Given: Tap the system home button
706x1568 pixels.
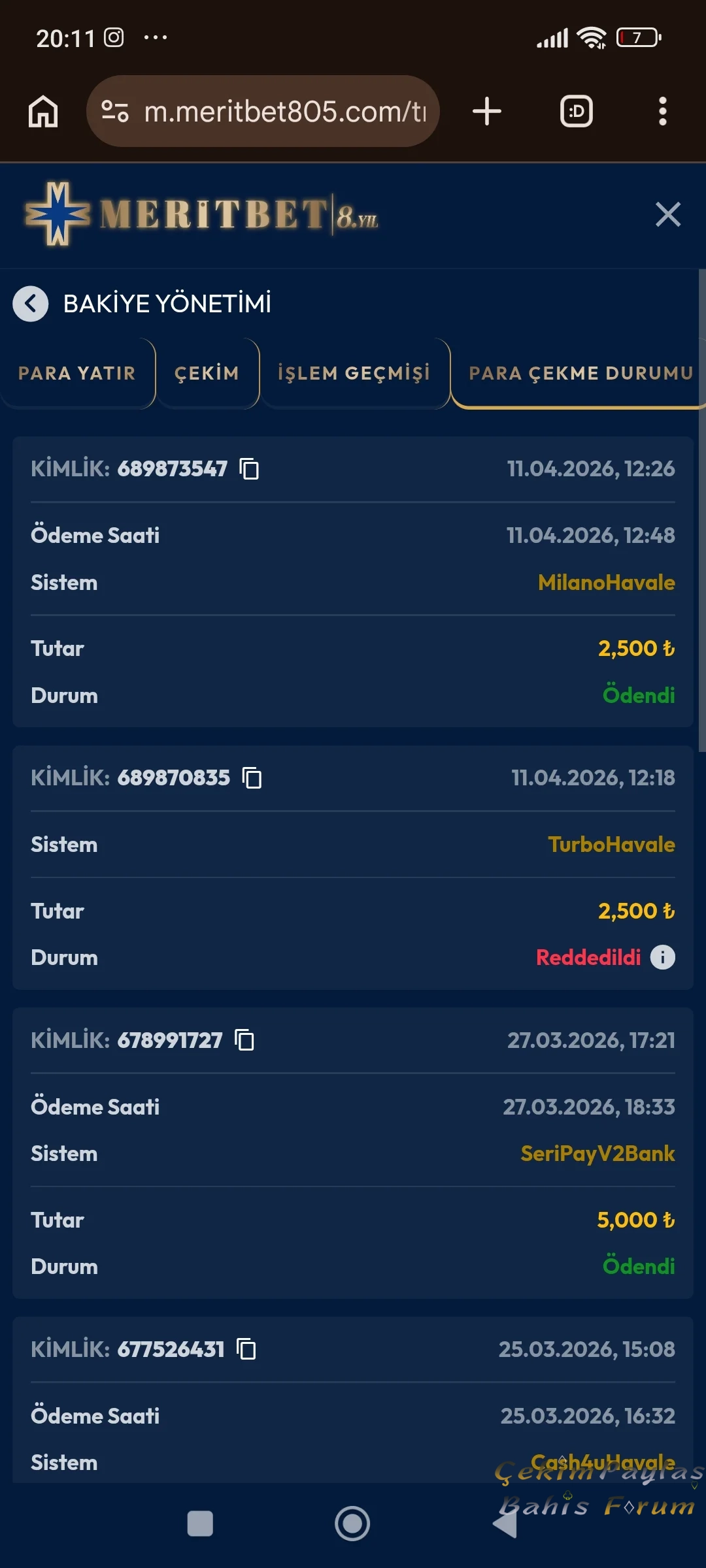Looking at the screenshot, I should pyautogui.click(x=352, y=1524).
